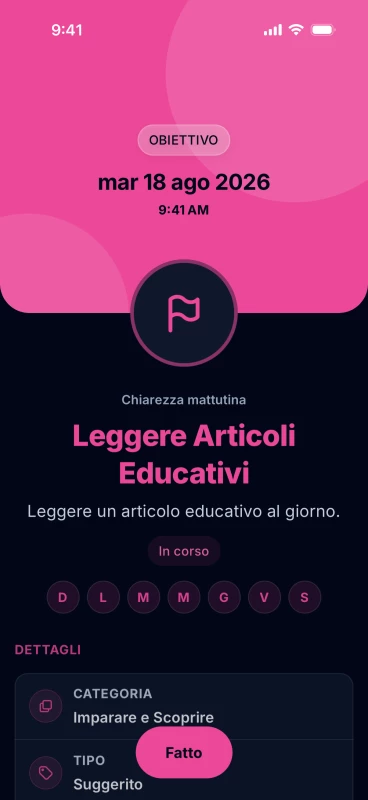Select the G (giovedì) day circle

pos(224,597)
